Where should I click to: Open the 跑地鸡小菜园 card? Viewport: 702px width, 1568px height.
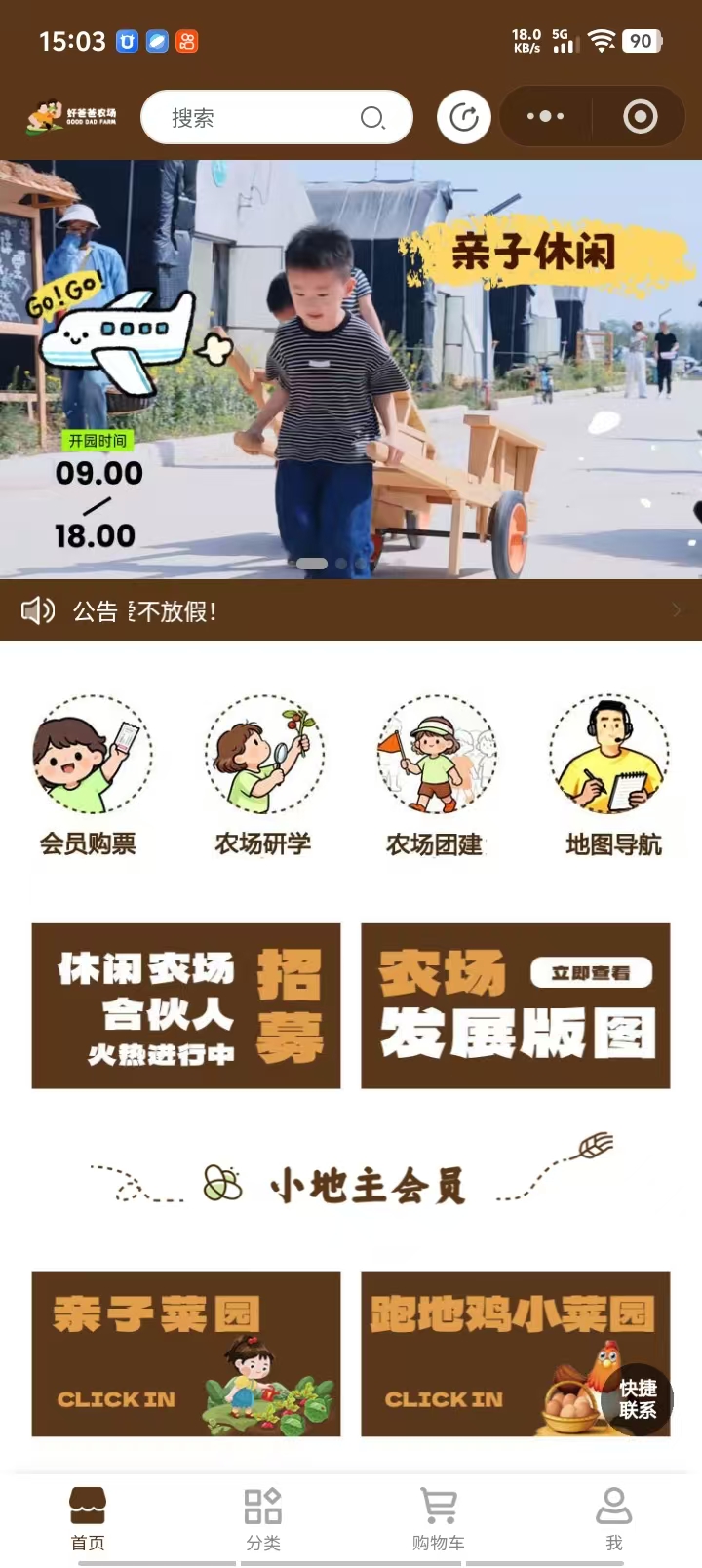coord(487,1353)
